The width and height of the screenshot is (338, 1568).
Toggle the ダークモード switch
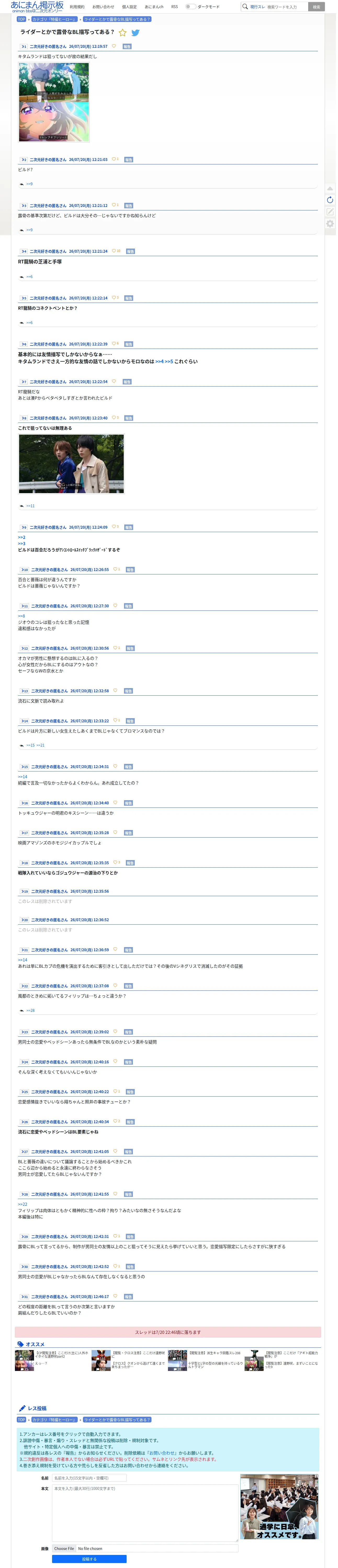pos(191,7)
